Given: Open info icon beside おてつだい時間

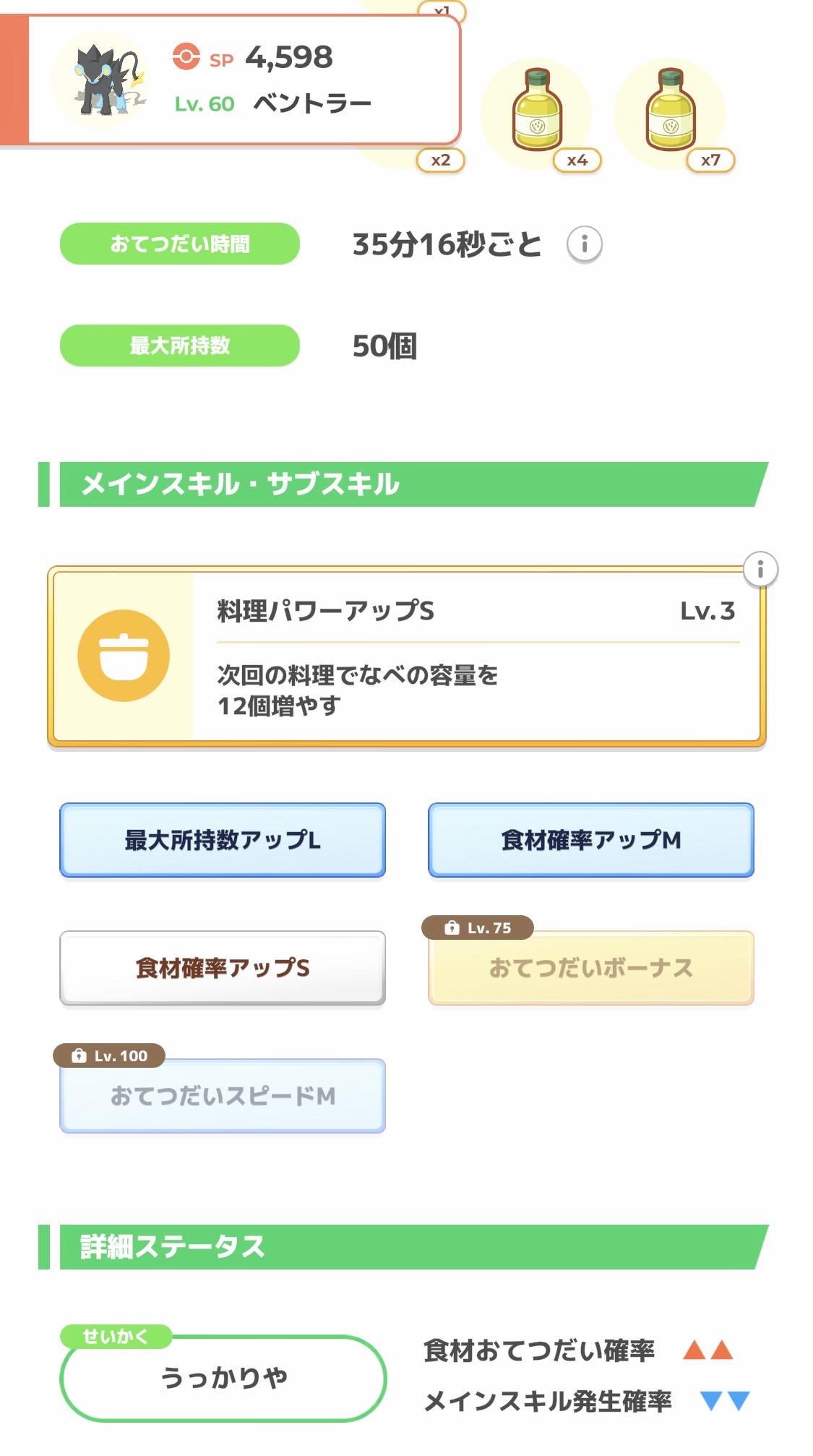Looking at the screenshot, I should pos(584,244).
